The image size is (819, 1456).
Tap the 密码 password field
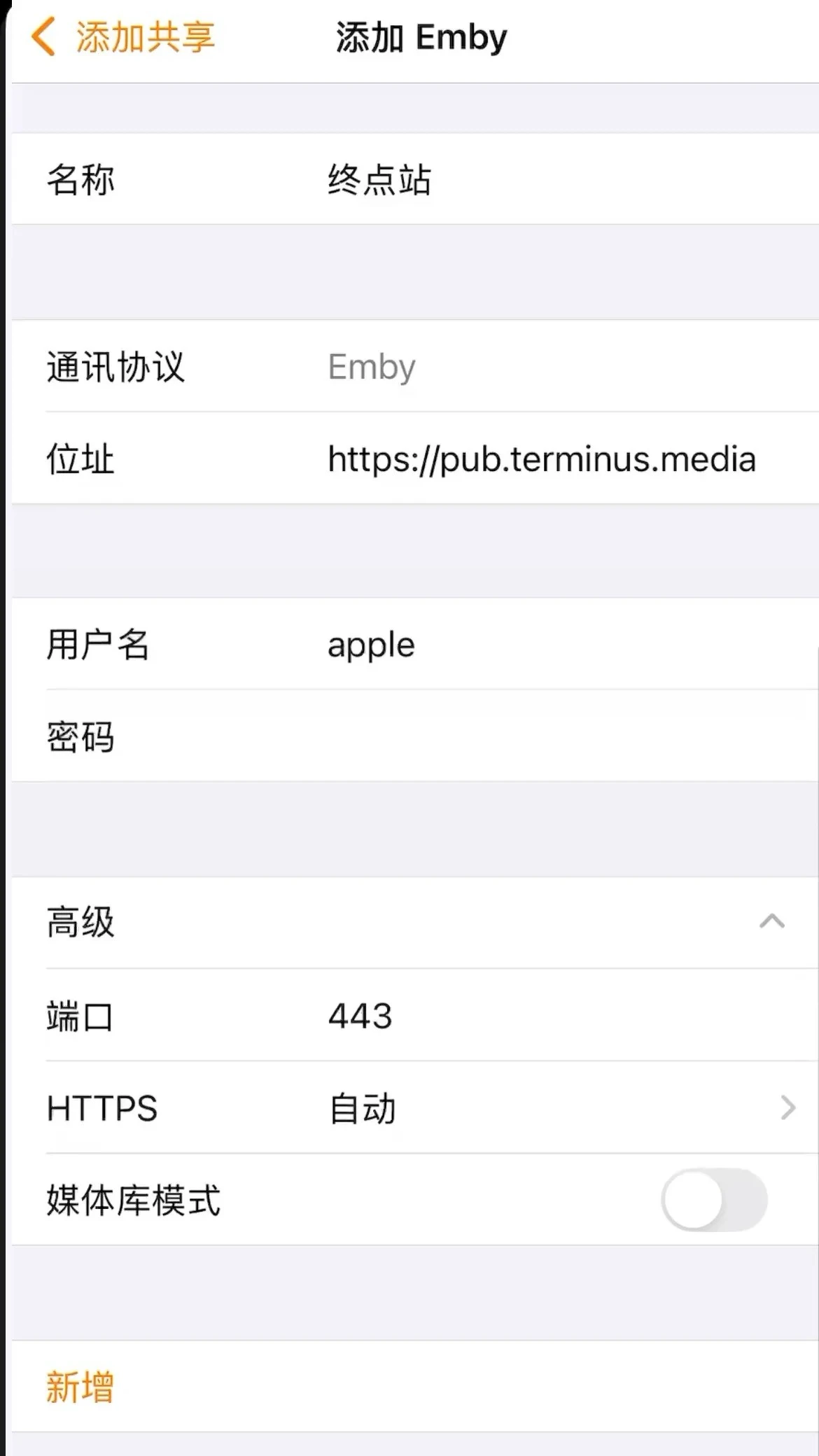546,737
